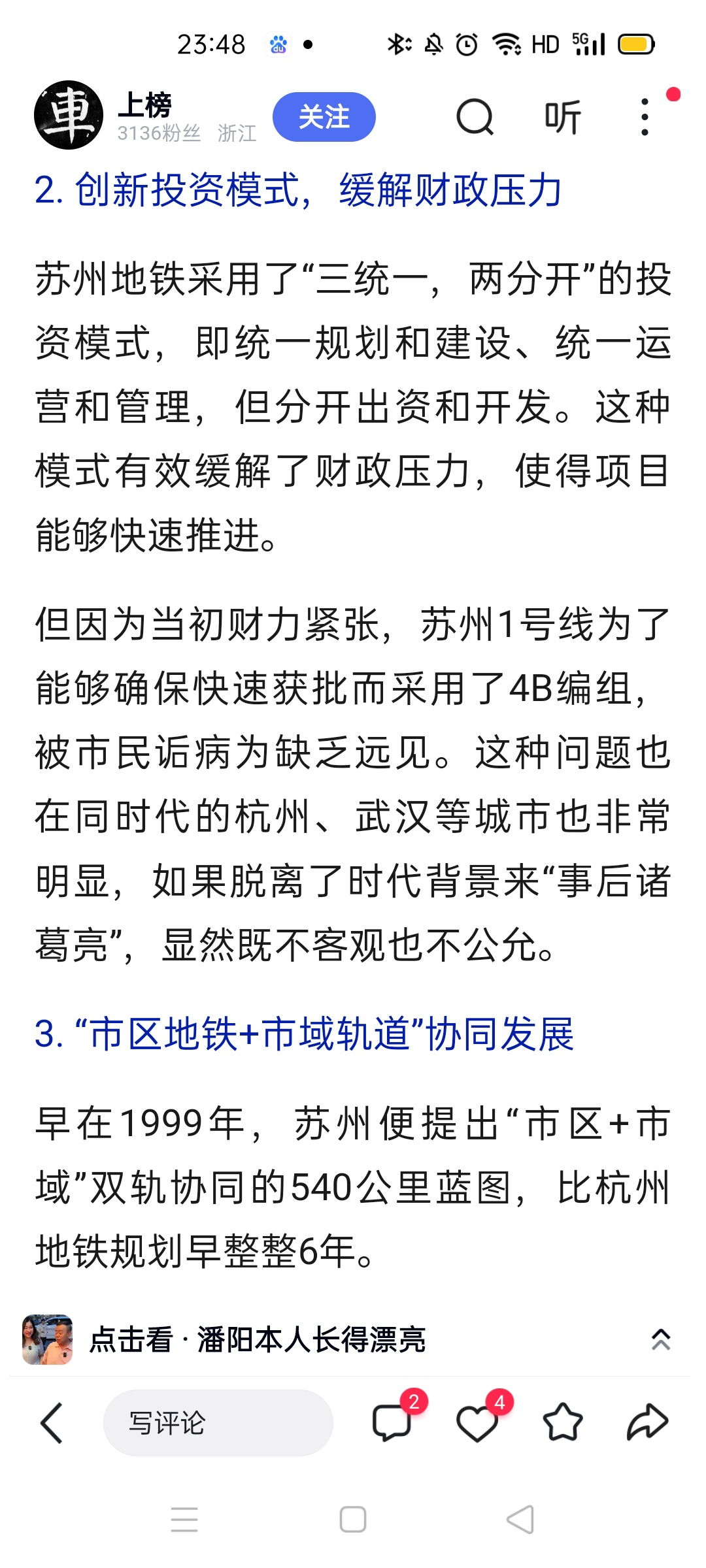Image resolution: width=706 pixels, height=1568 pixels.
Task: Open the 上榜 author avatar
Action: click(69, 115)
